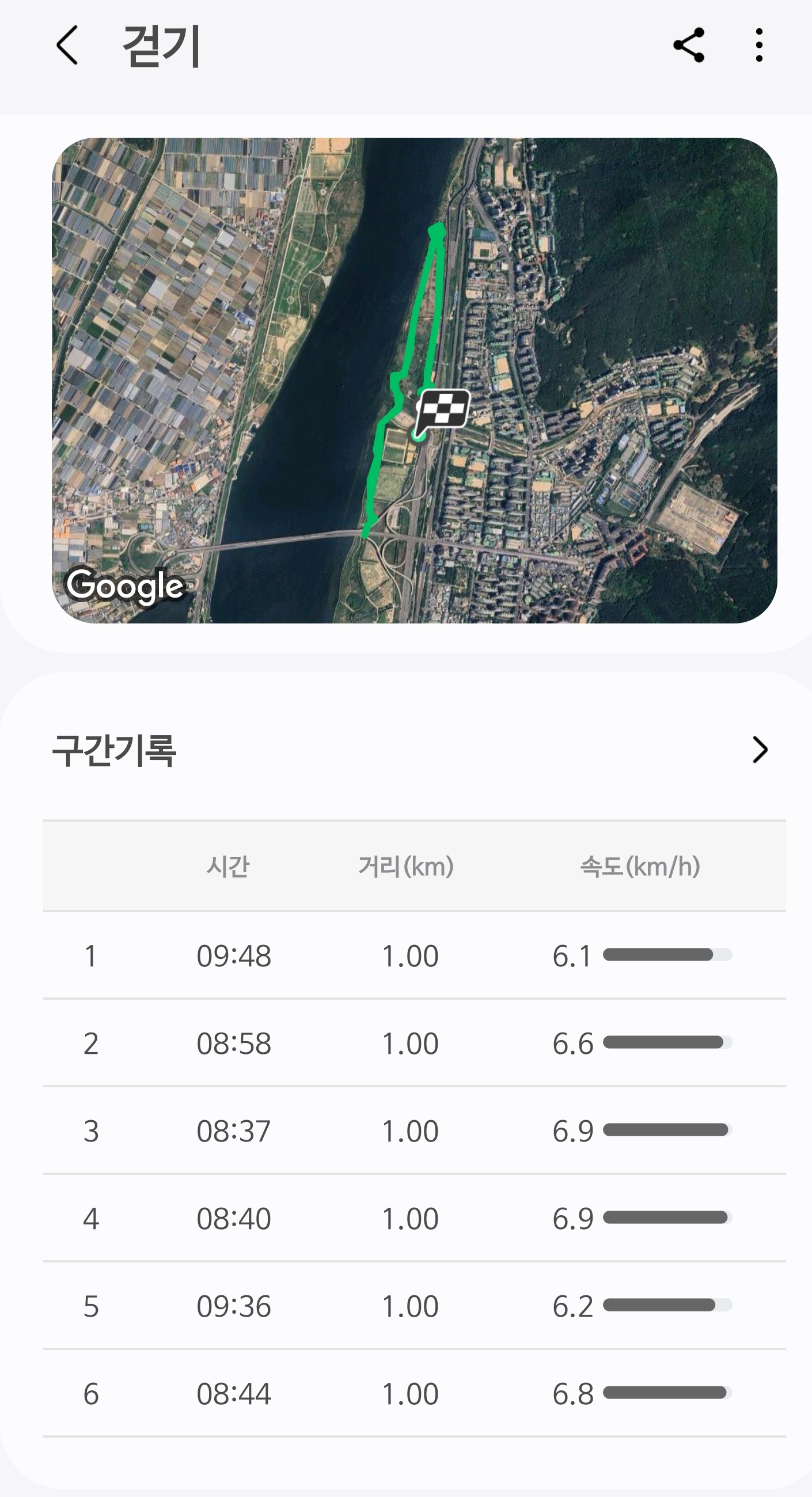Expand 구간기록 details with the chevron
The height and width of the screenshot is (1497, 812).
[760, 750]
